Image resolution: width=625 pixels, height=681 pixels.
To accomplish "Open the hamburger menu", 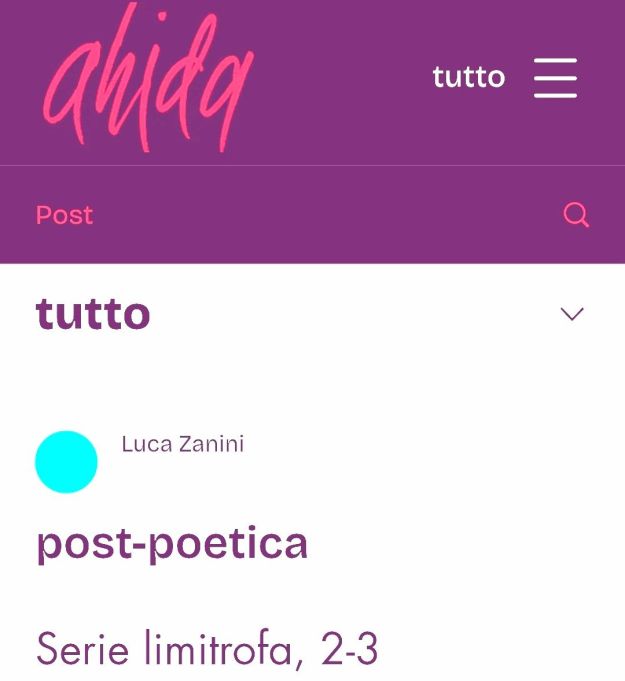I will point(555,77).
